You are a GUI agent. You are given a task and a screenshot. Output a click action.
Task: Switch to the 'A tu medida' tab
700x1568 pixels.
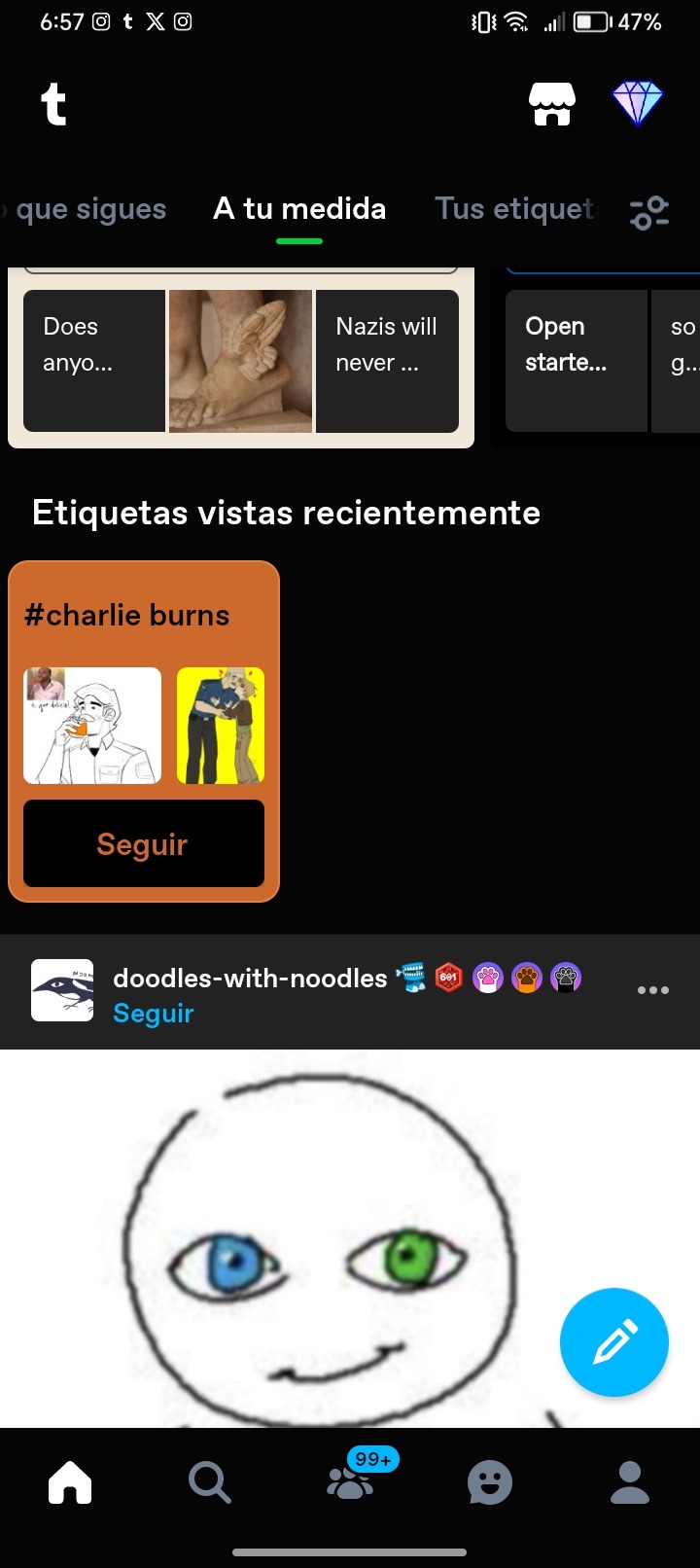[x=299, y=209]
